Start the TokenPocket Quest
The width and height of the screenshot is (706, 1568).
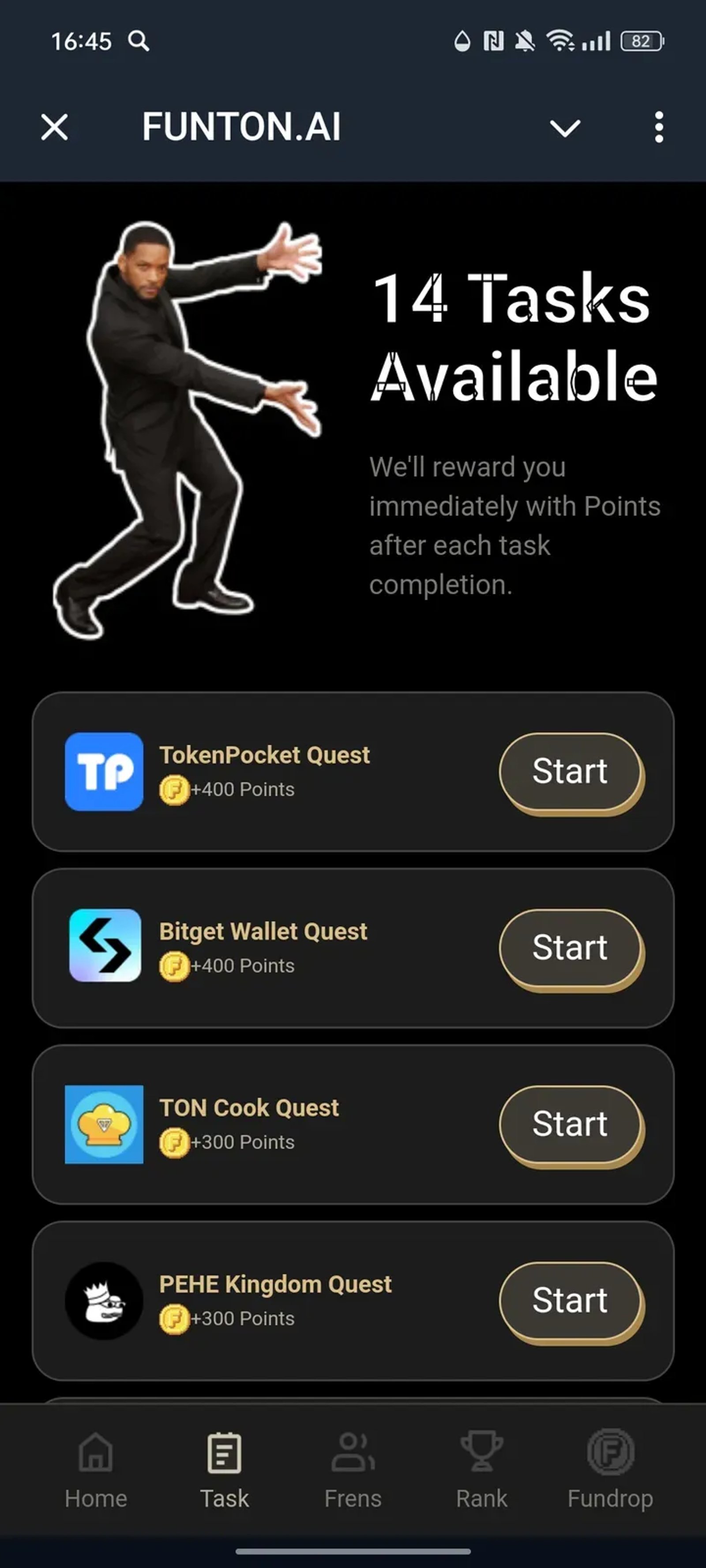(x=570, y=771)
